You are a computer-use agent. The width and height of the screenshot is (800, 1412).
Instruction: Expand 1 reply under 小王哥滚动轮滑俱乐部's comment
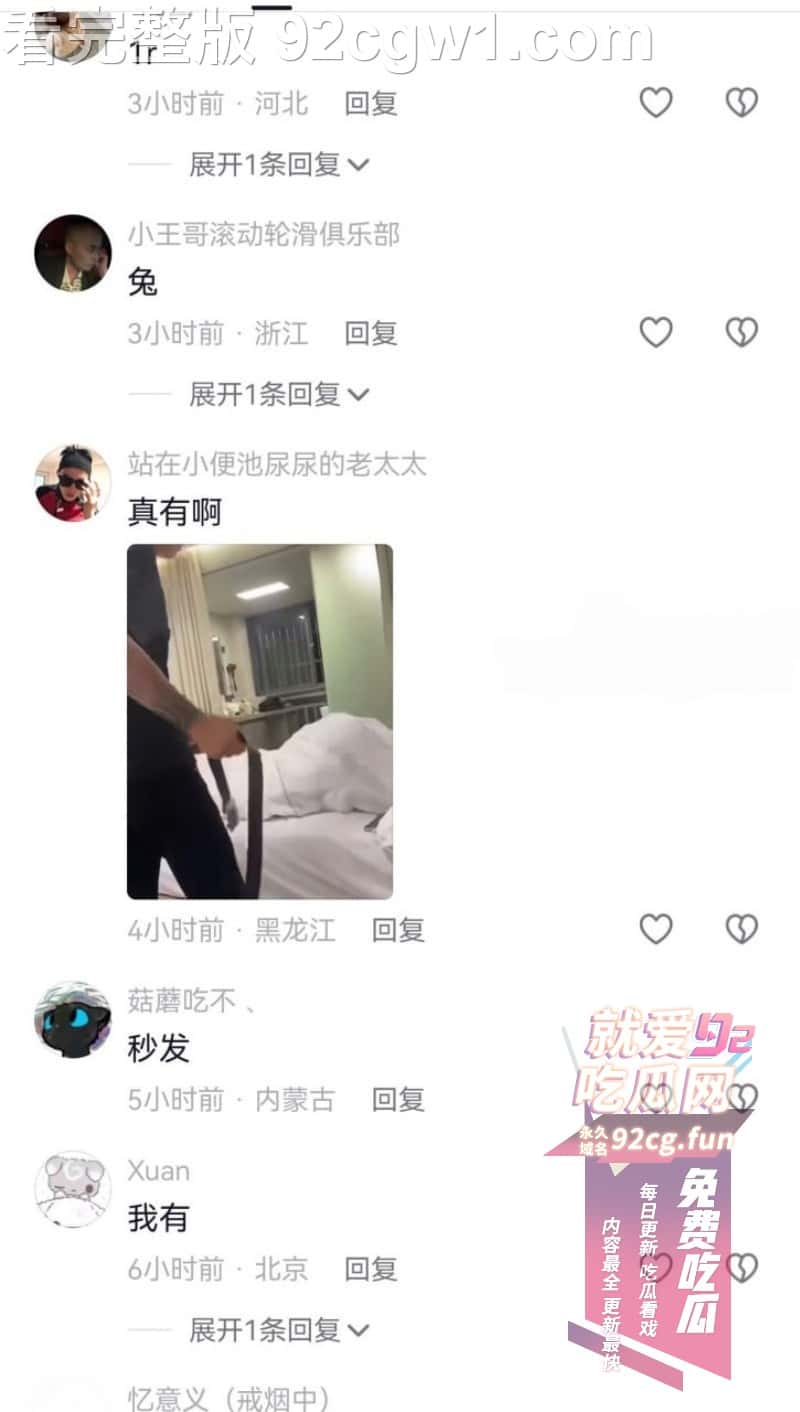click(279, 394)
